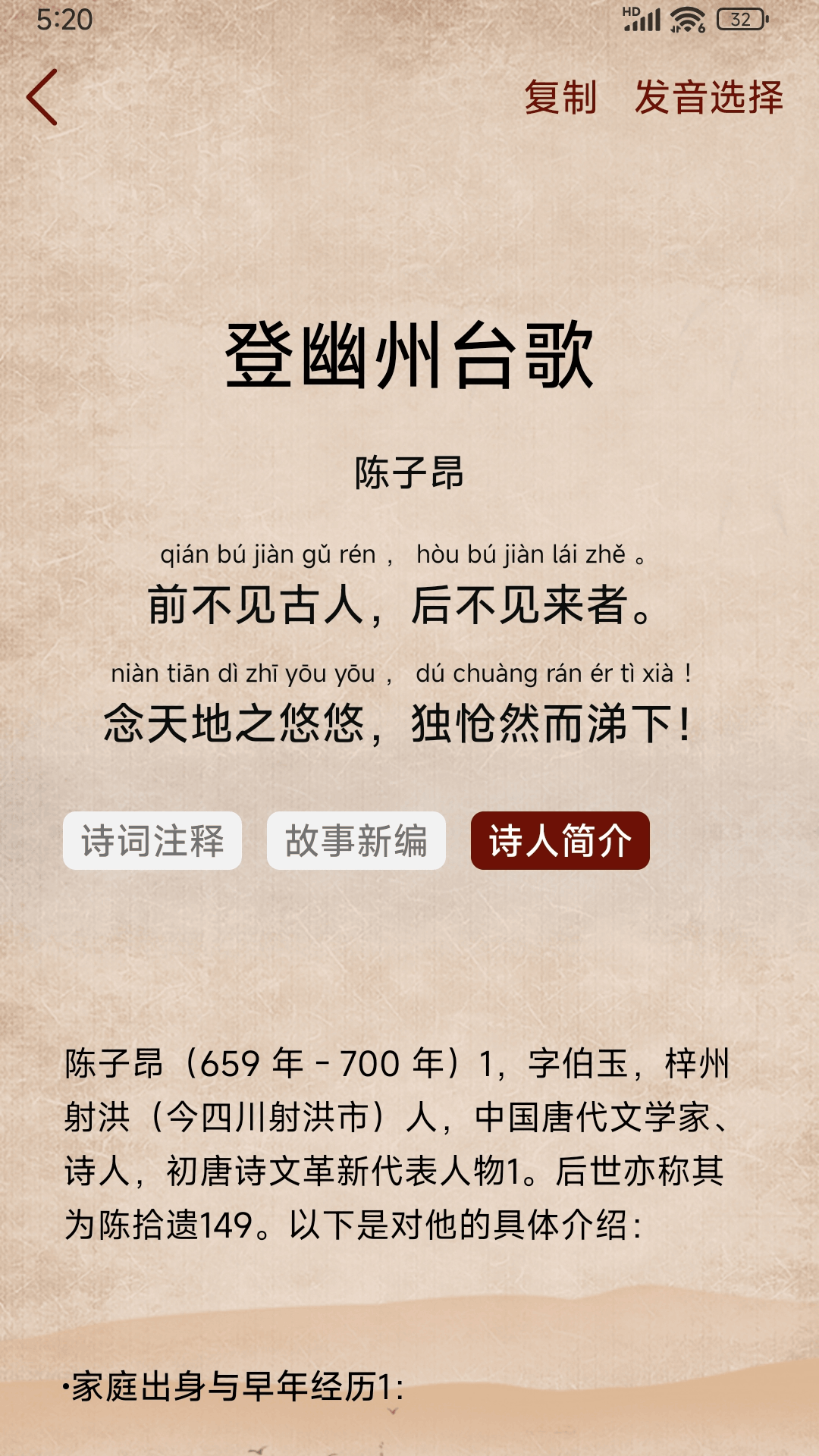Open 发音选择 pronunciation options
Screen dimensions: 819x1456
tap(708, 97)
